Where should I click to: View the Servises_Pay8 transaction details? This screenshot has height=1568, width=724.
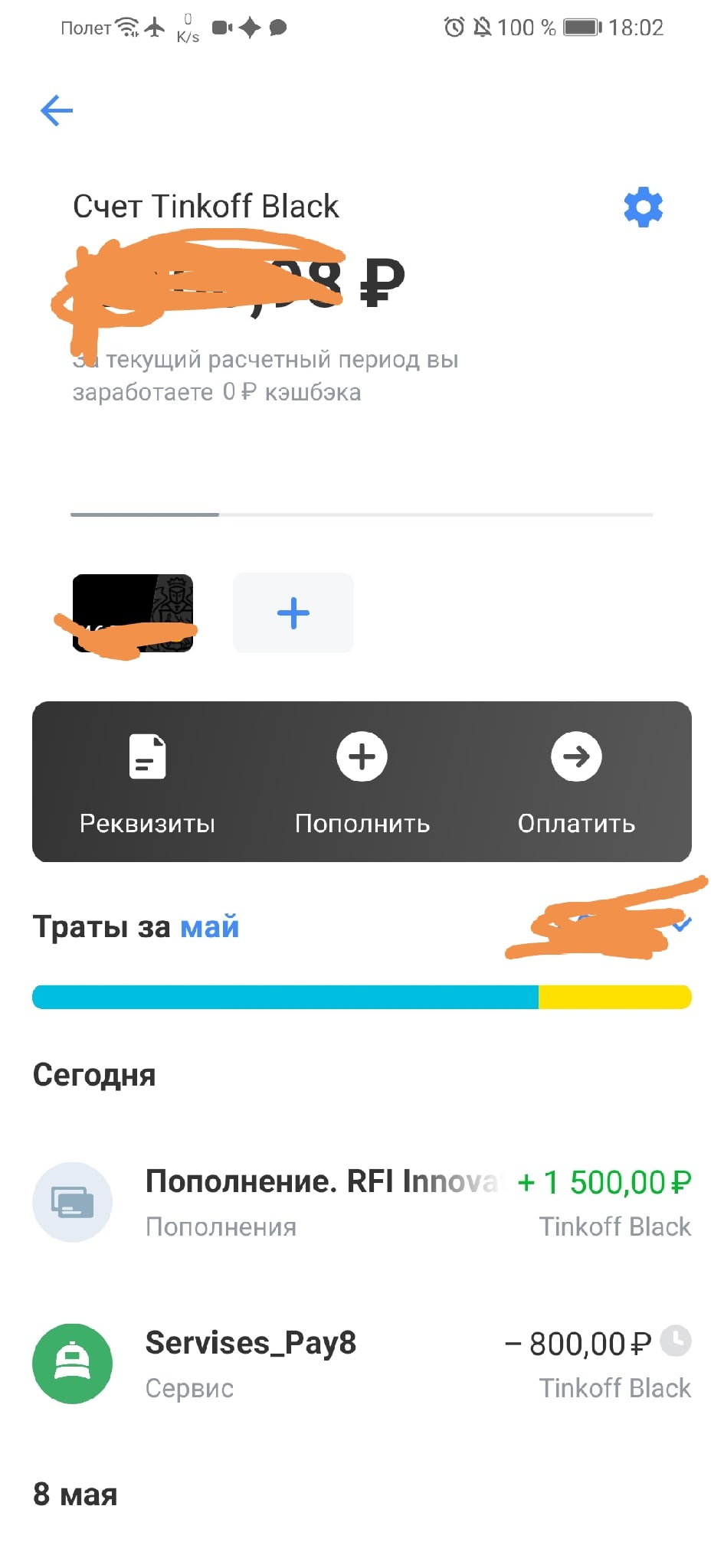coord(362,1364)
